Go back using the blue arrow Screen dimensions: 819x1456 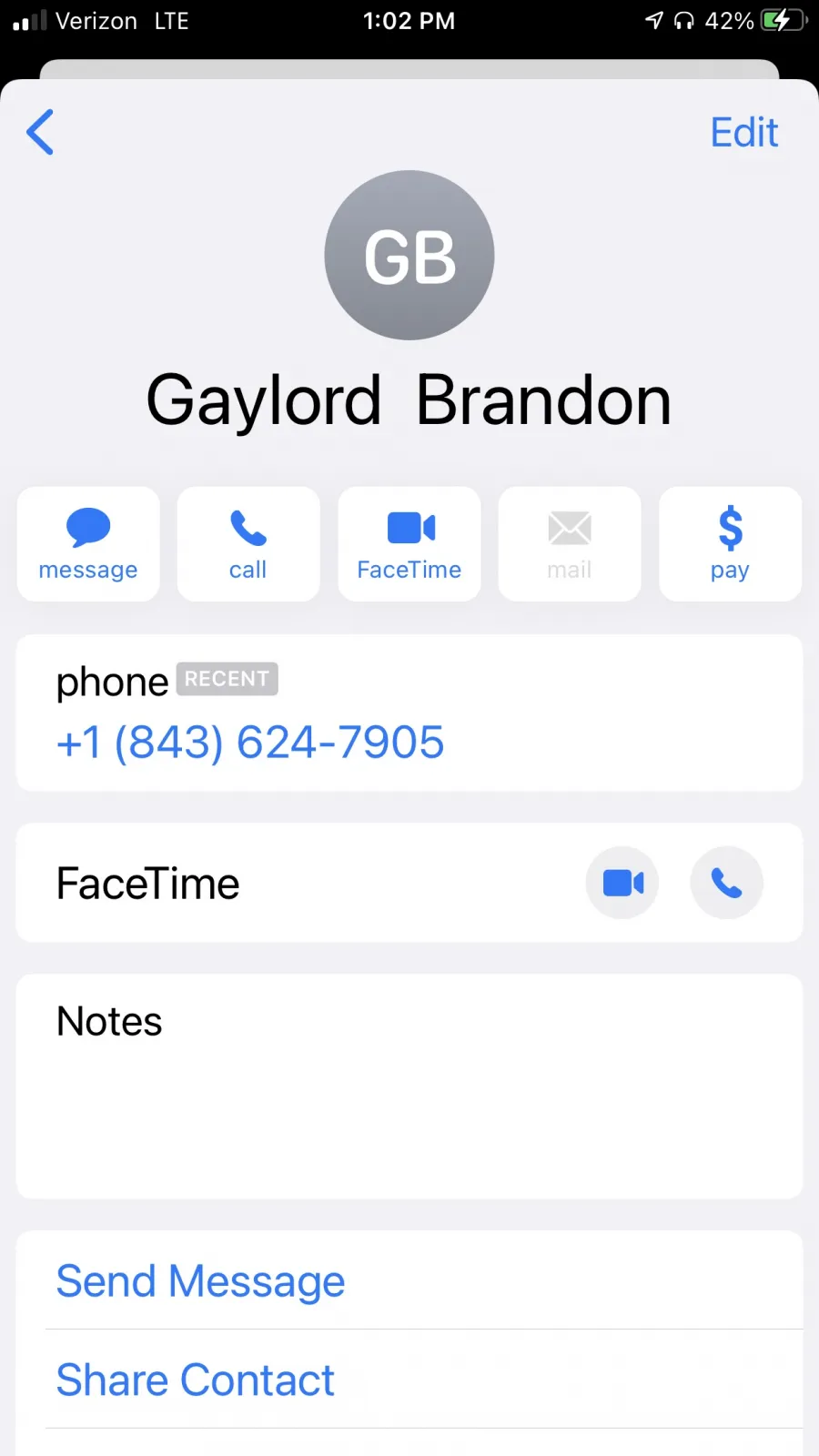pyautogui.click(x=40, y=132)
